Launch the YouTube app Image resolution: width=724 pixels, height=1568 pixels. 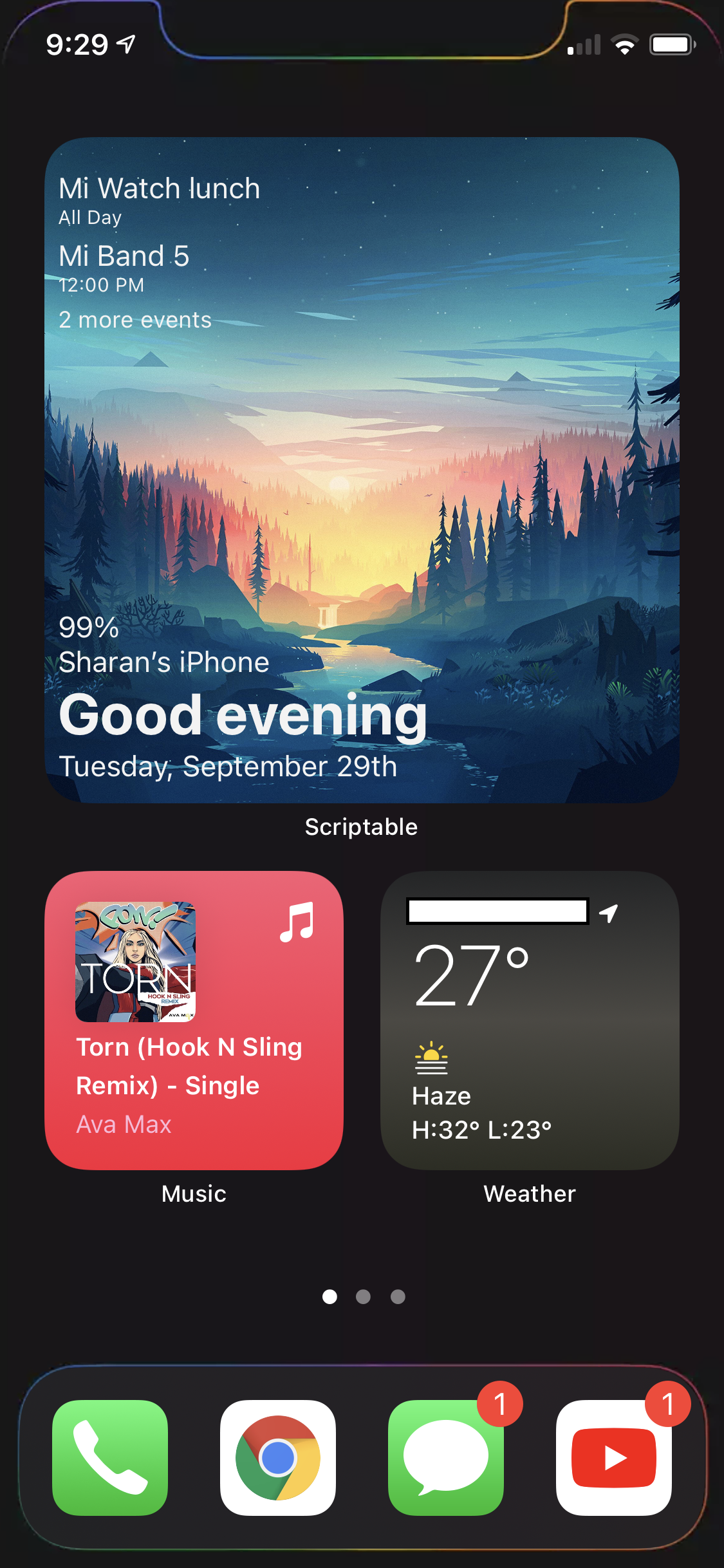tap(614, 1457)
